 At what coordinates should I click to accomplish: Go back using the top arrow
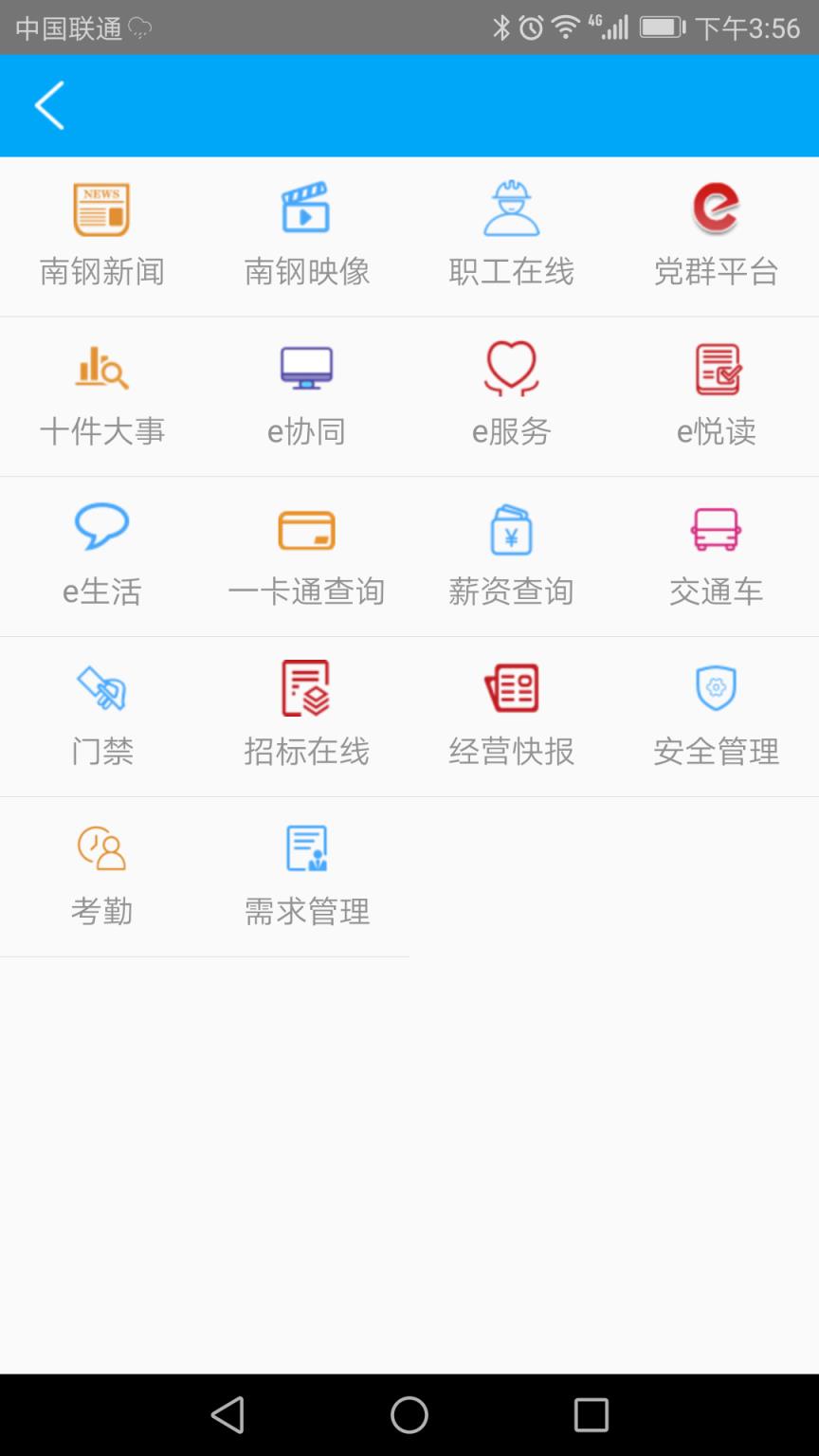[48, 105]
